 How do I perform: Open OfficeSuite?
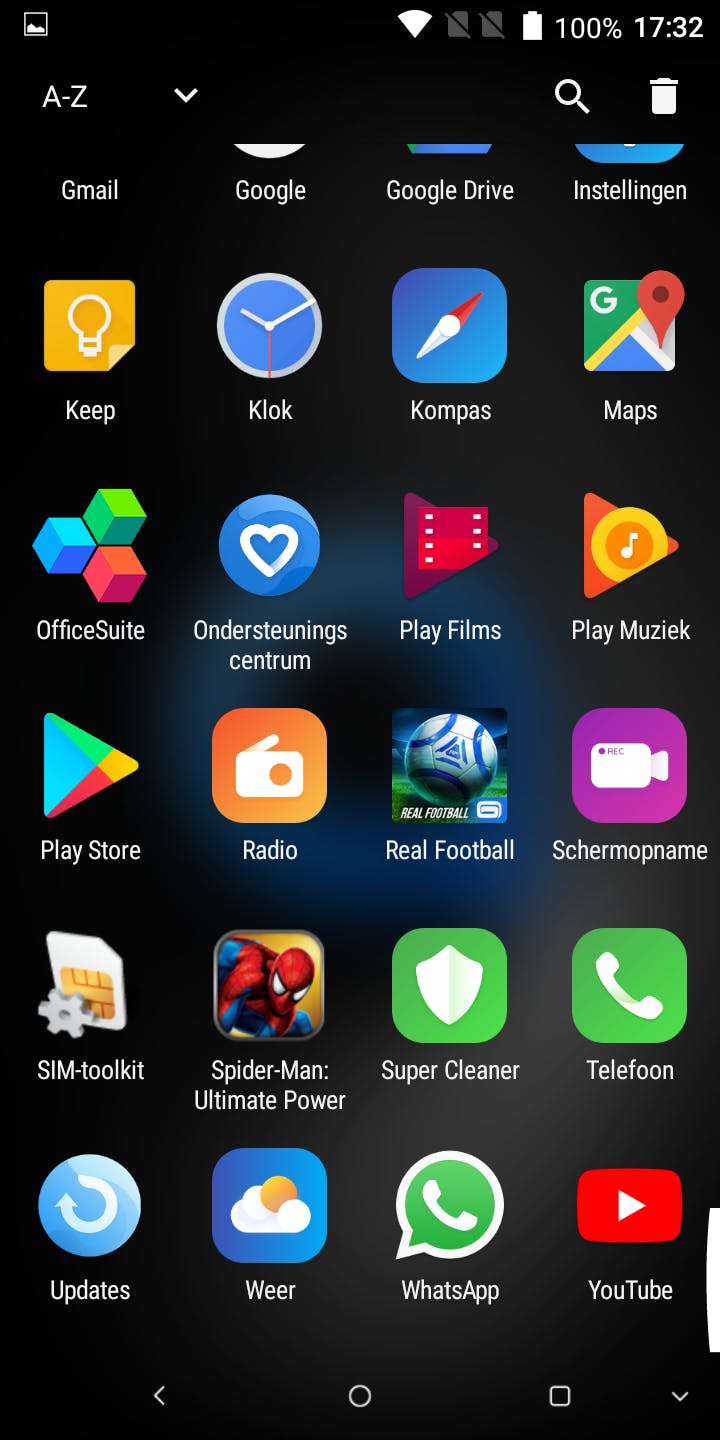[x=90, y=546]
